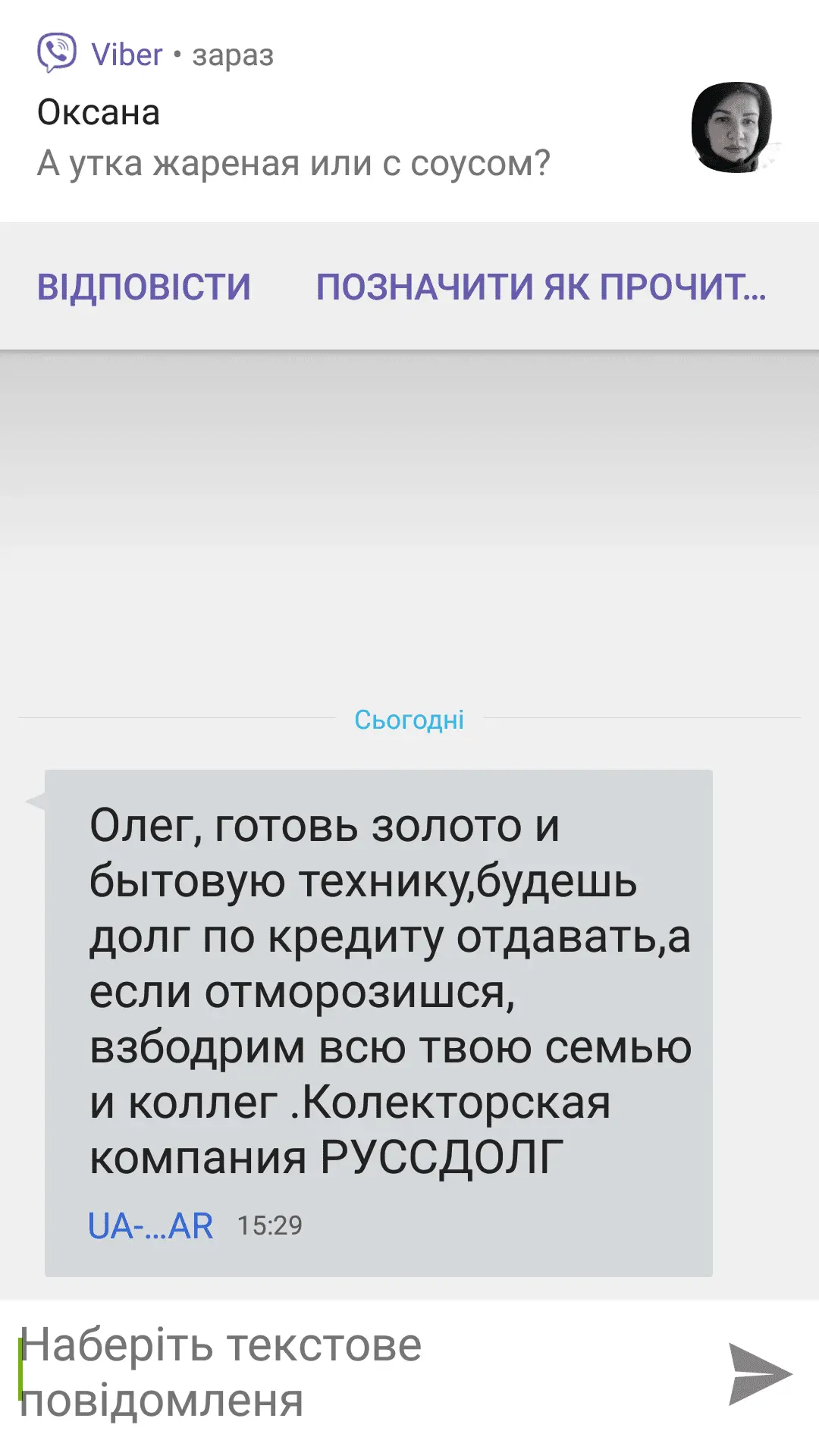Screen dimensions: 819x1456
Task: Mark the Viber message as read
Action: [541, 287]
